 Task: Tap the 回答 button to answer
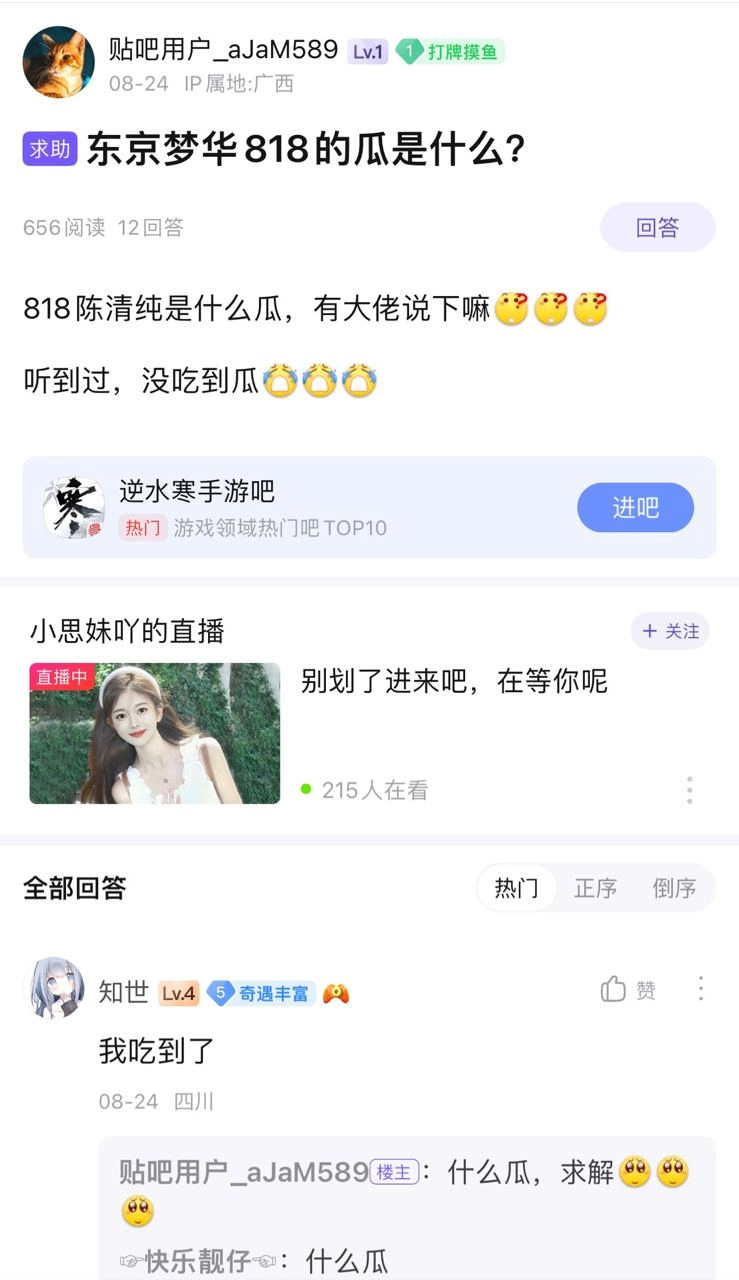tap(657, 227)
